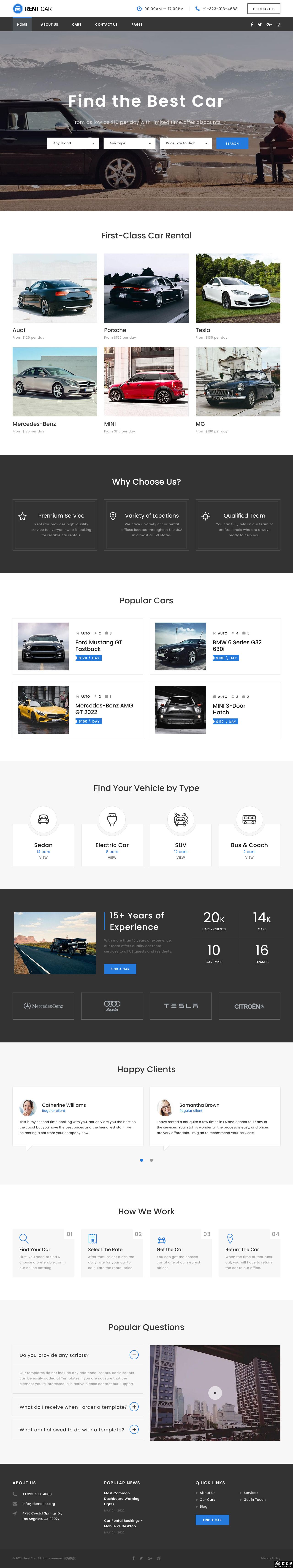Image resolution: width=293 pixels, height=1568 pixels.
Task: Play the city video
Action: (x=214, y=1393)
